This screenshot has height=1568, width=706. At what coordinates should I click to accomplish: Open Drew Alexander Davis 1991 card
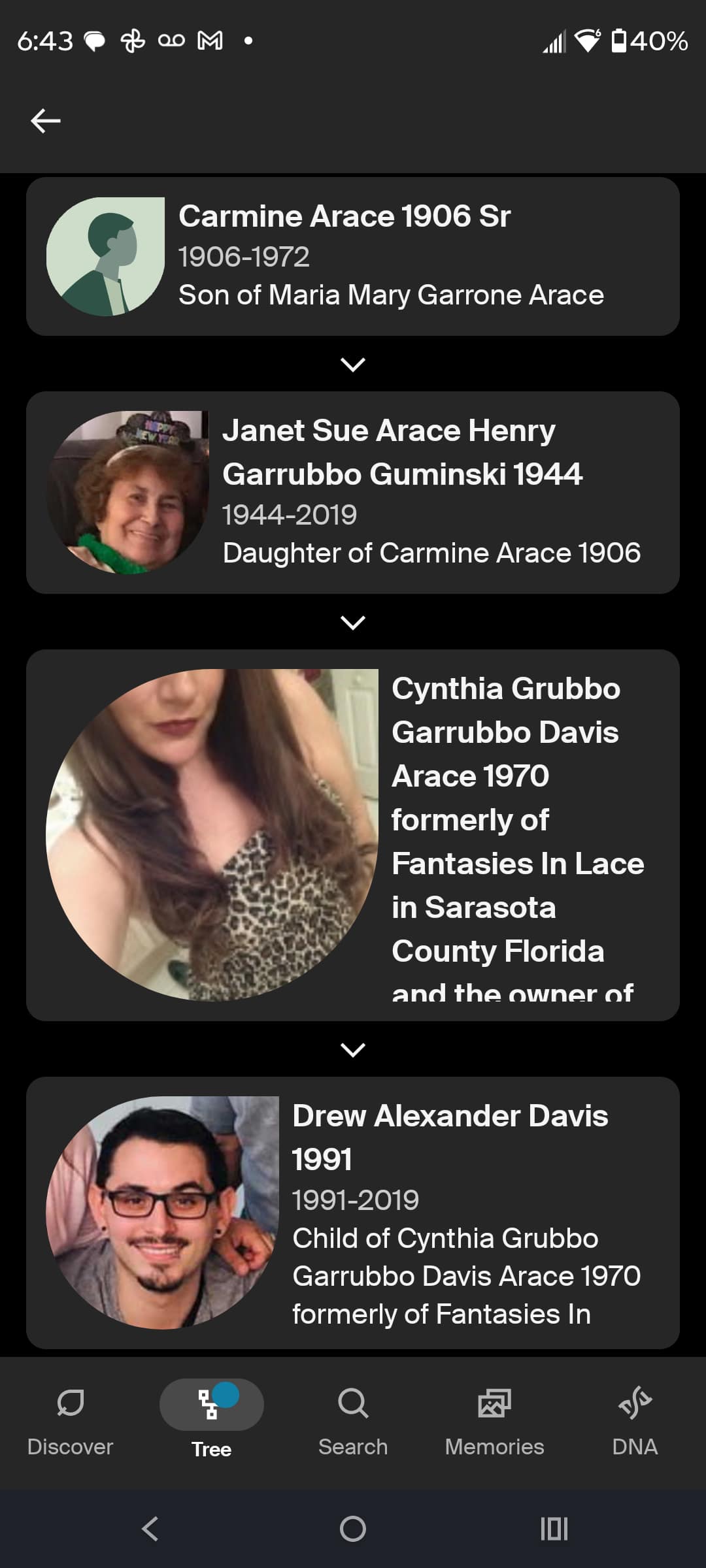(353, 1212)
